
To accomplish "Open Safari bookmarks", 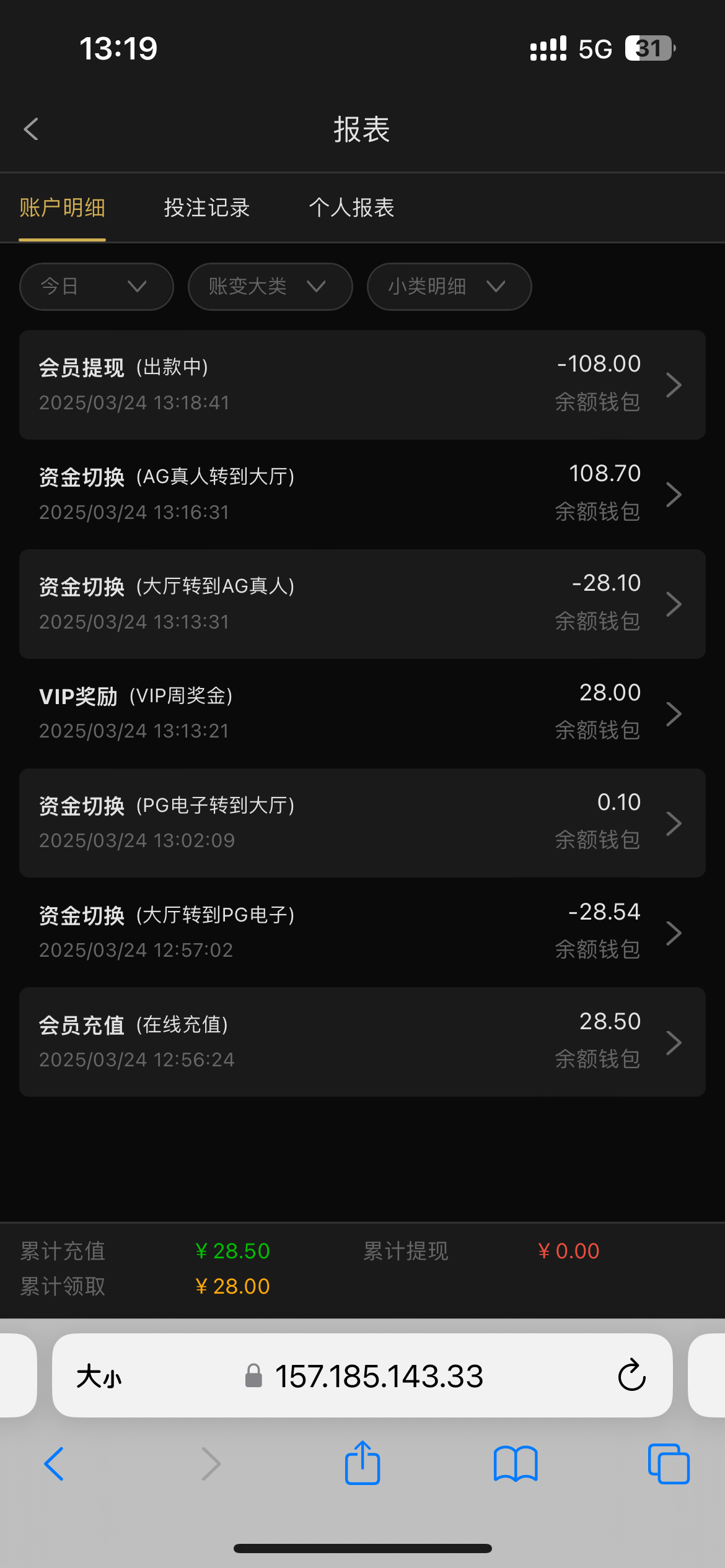I will 516,1464.
